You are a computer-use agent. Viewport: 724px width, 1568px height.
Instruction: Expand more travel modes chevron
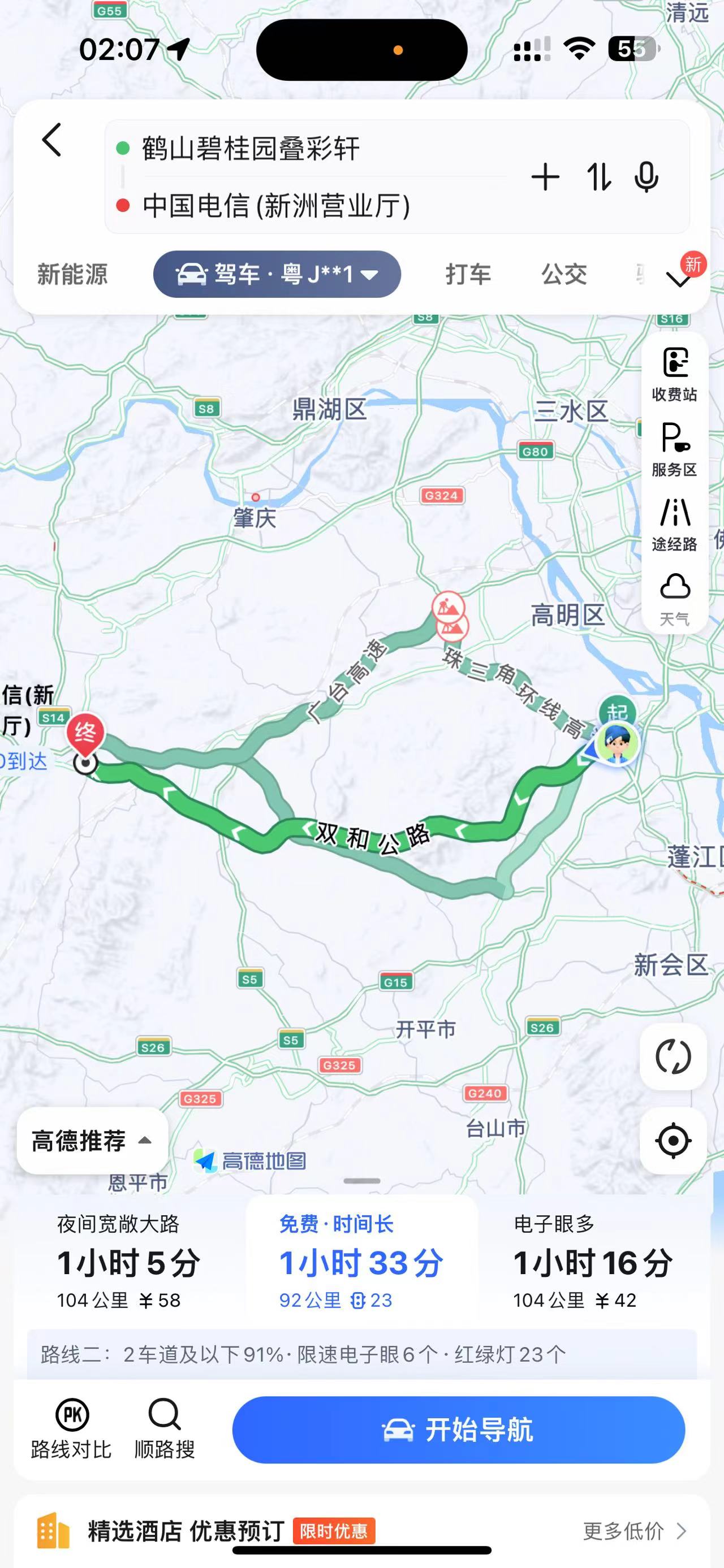[678, 279]
